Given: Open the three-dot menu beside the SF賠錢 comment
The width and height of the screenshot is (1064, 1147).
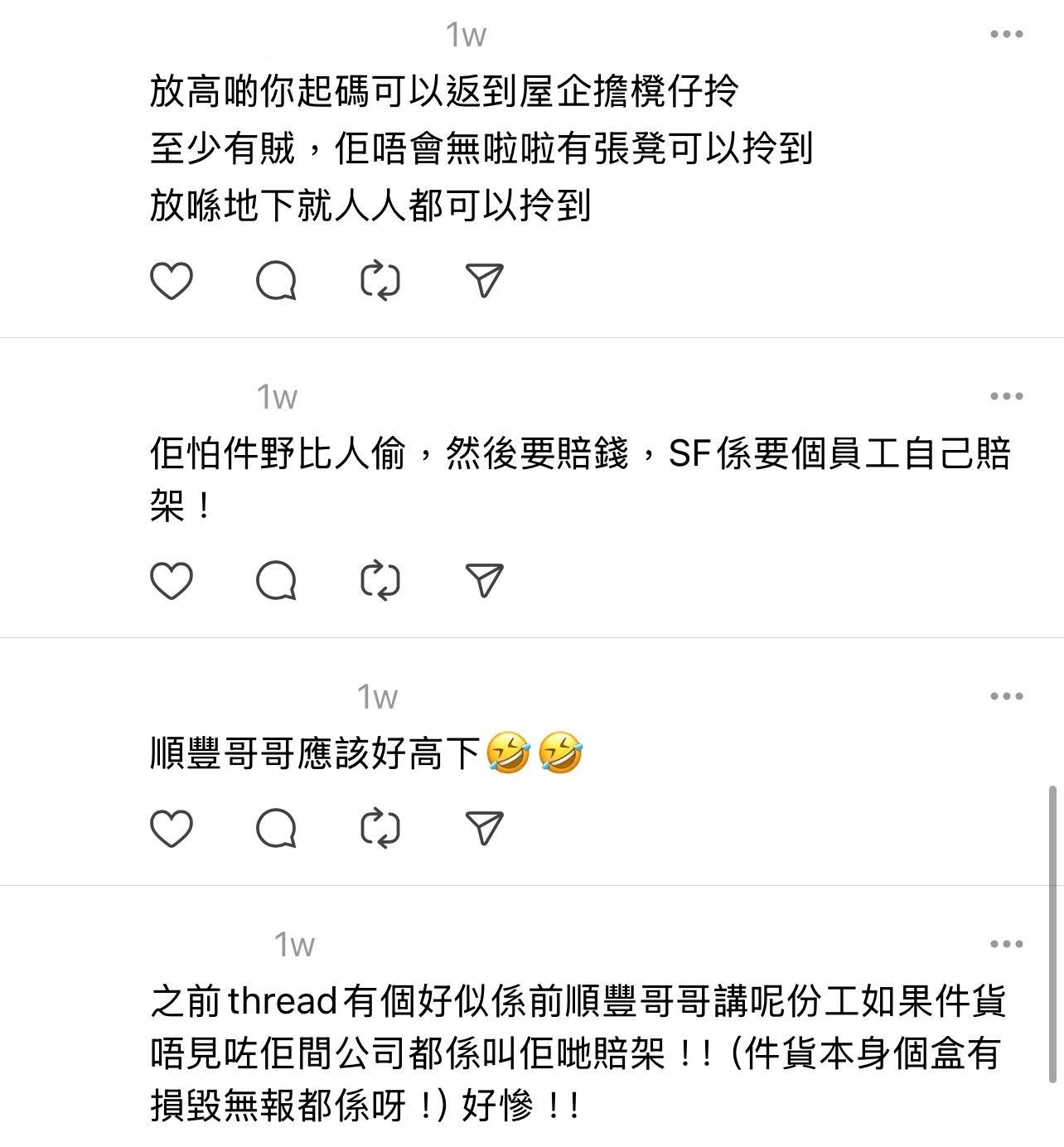Looking at the screenshot, I should (1008, 396).
